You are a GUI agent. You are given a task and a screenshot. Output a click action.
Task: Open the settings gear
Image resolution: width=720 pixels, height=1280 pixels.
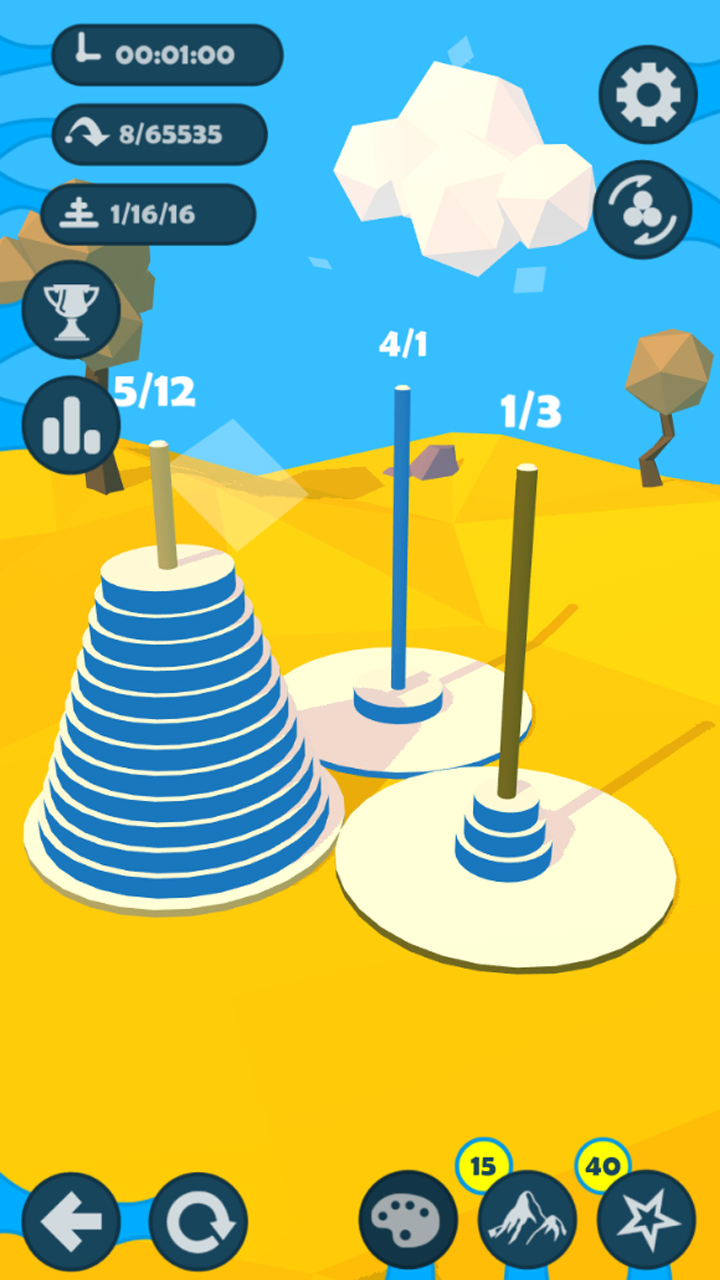pos(647,95)
